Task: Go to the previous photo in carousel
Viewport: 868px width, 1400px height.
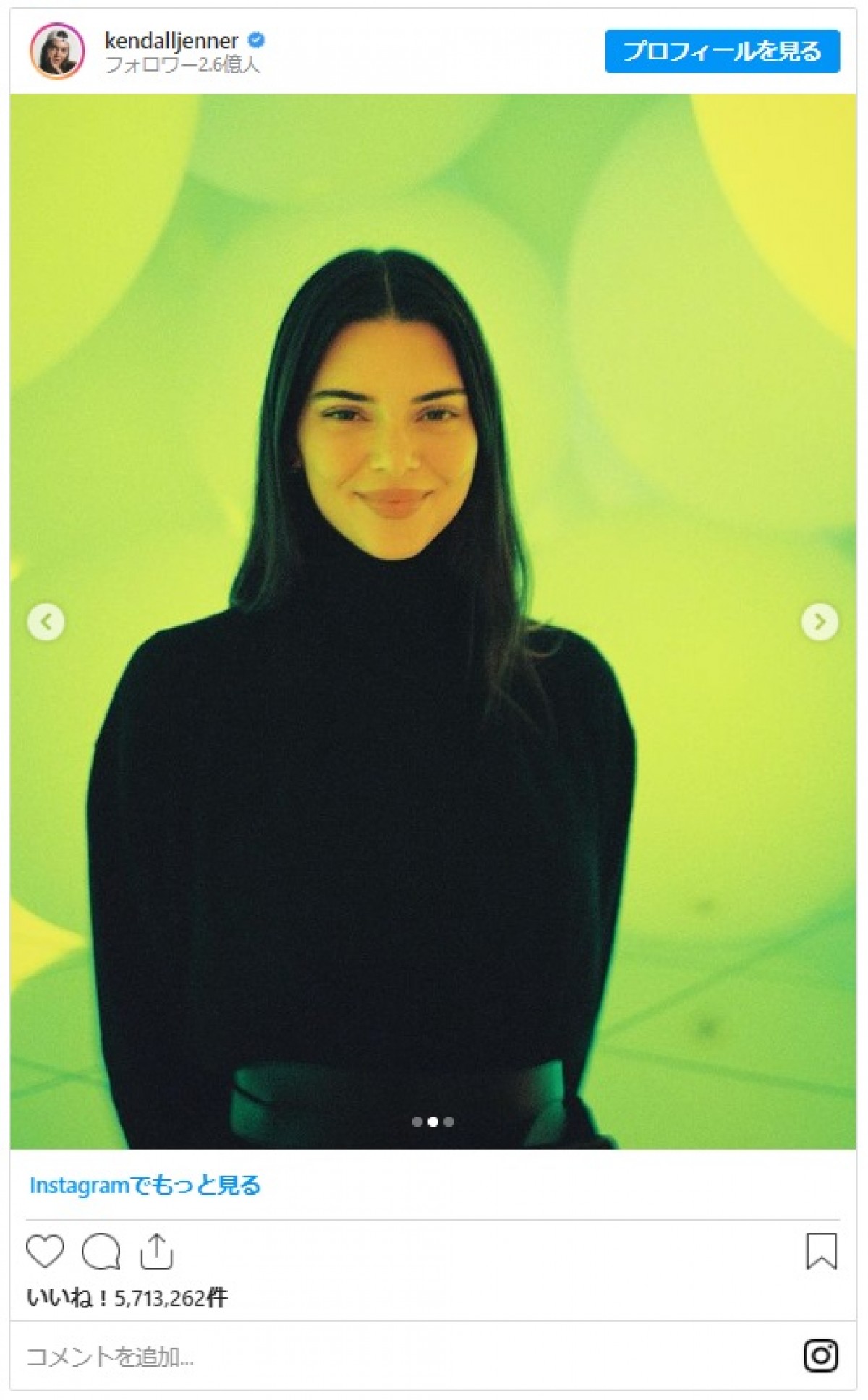Action: [x=46, y=622]
